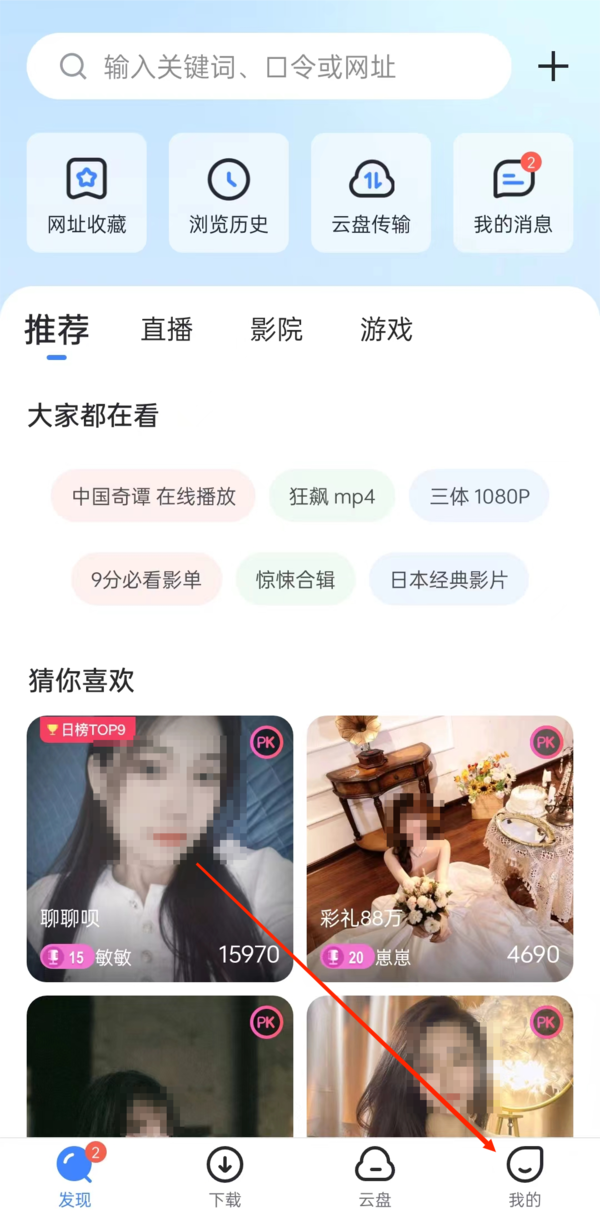Switch to the 直播 tab
The height and width of the screenshot is (1220, 600).
pos(167,330)
